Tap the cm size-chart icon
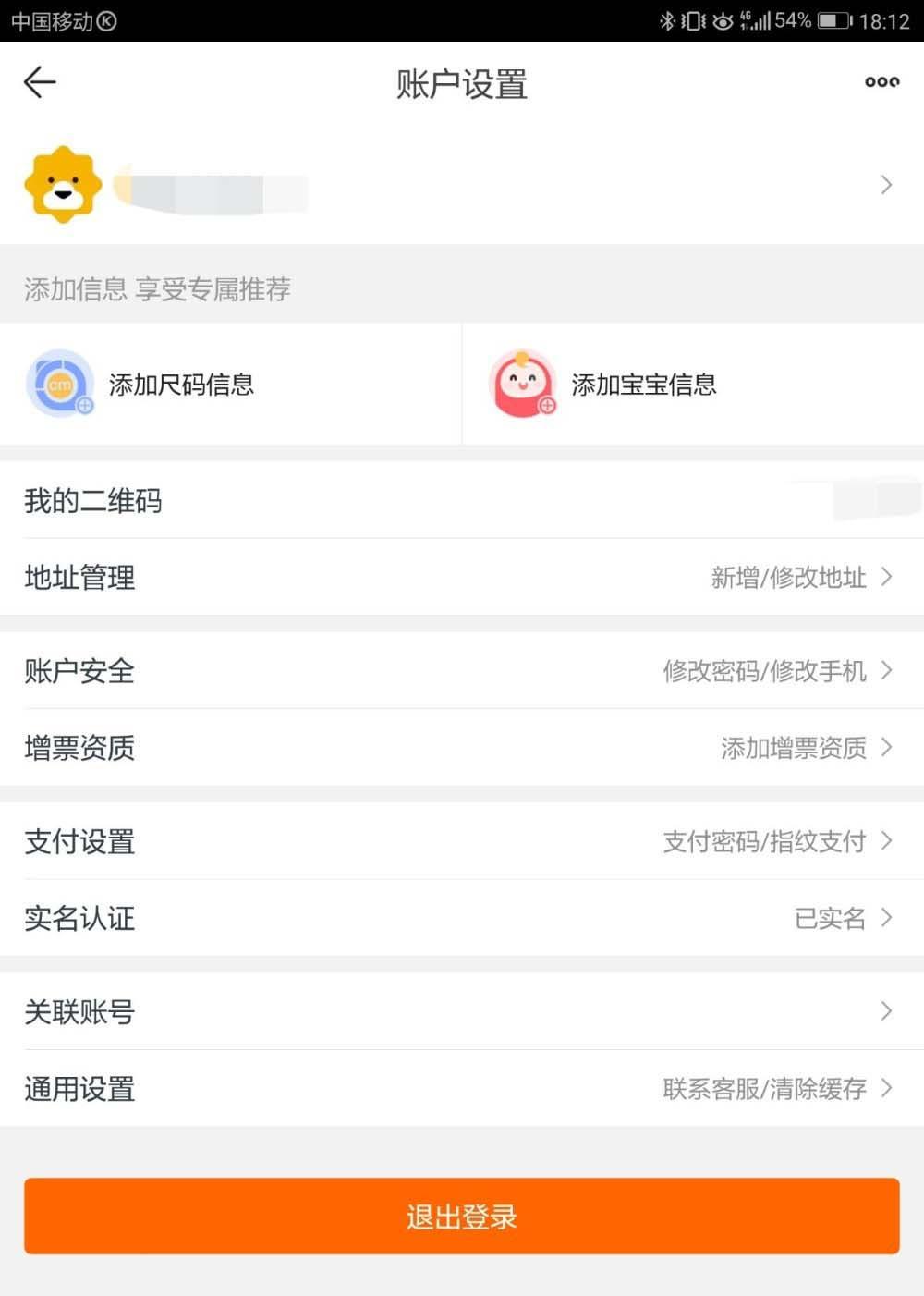924x1296 pixels. pos(60,384)
